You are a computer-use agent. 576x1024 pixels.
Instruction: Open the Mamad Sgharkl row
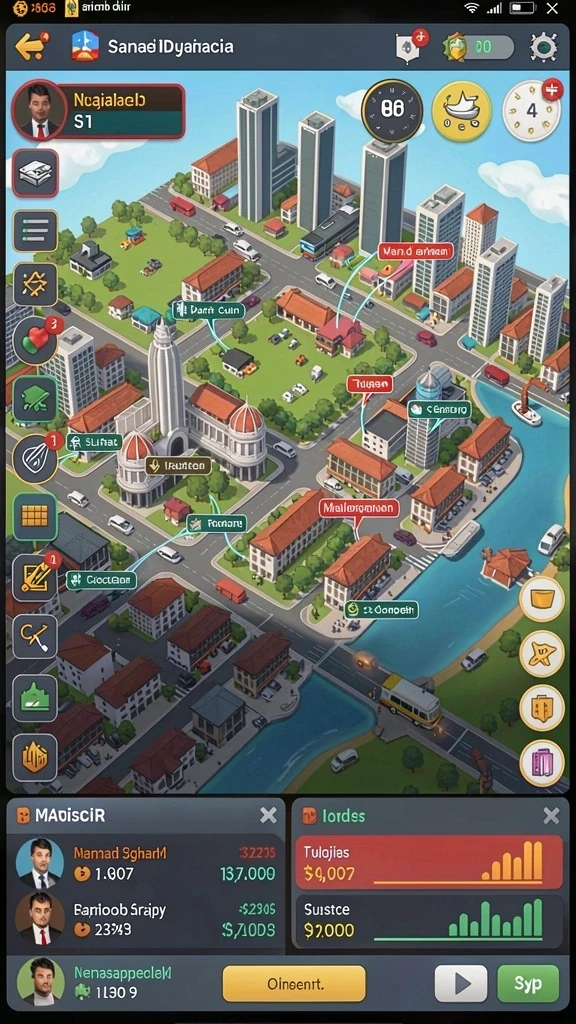tap(147, 863)
